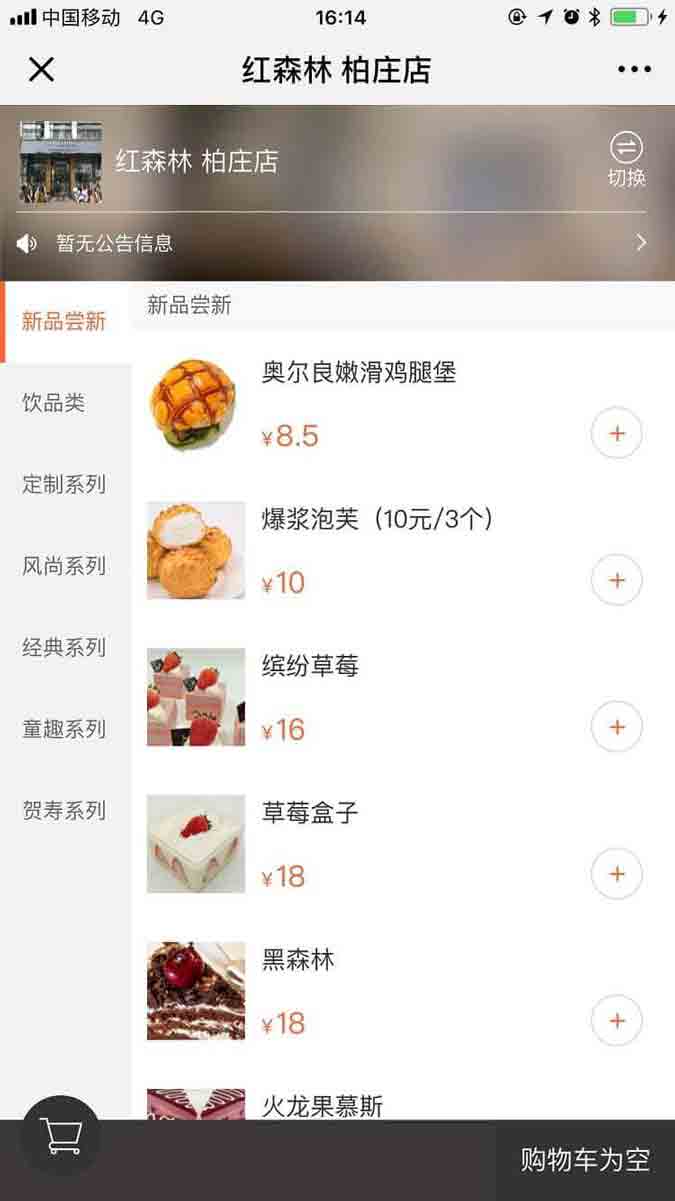The height and width of the screenshot is (1201, 675).
Task: Go to the 贺寿系列 category
Action: pyautogui.click(x=64, y=811)
